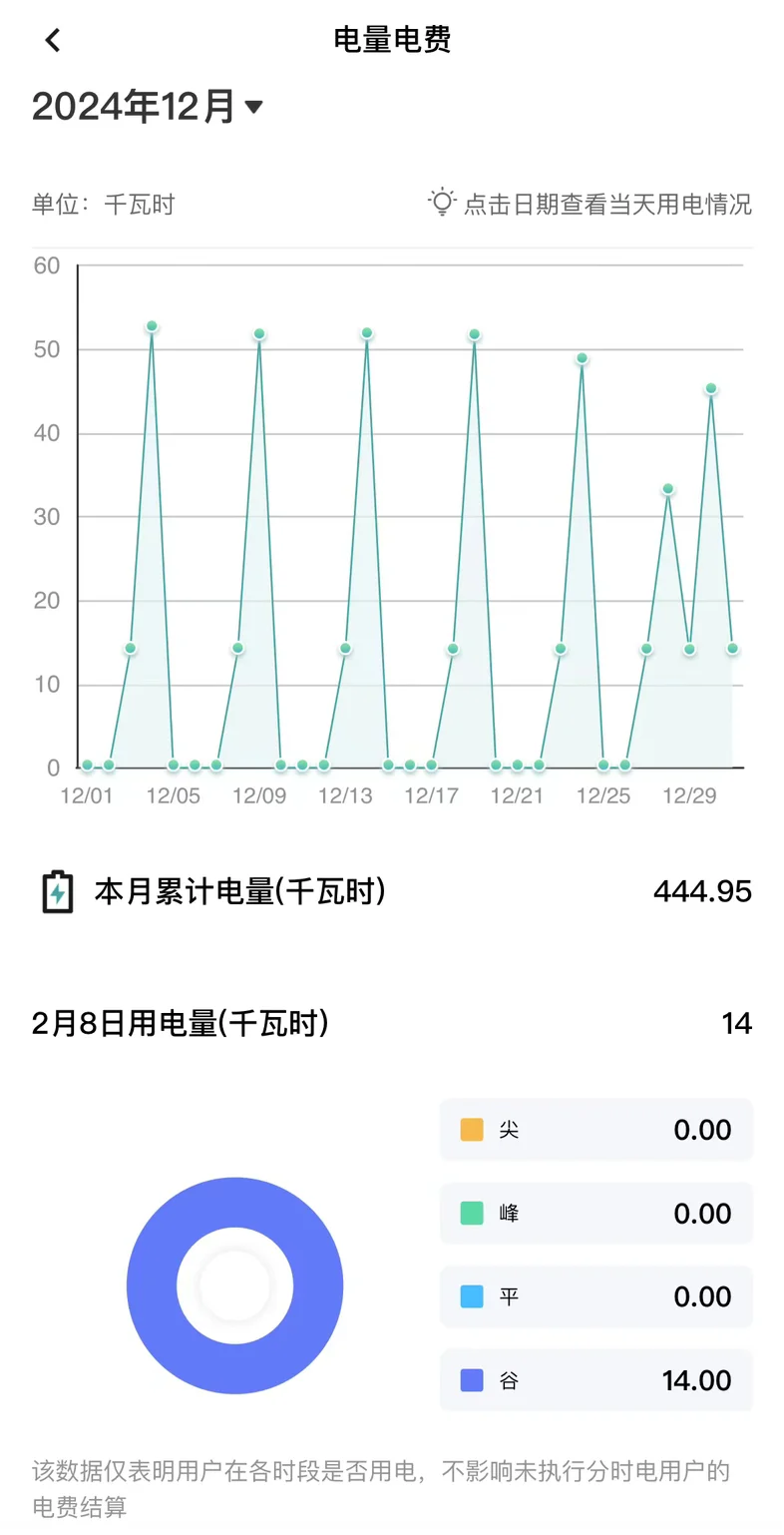Select the December 28 point near 33 kWh
The width and height of the screenshot is (784, 1535).
(668, 489)
